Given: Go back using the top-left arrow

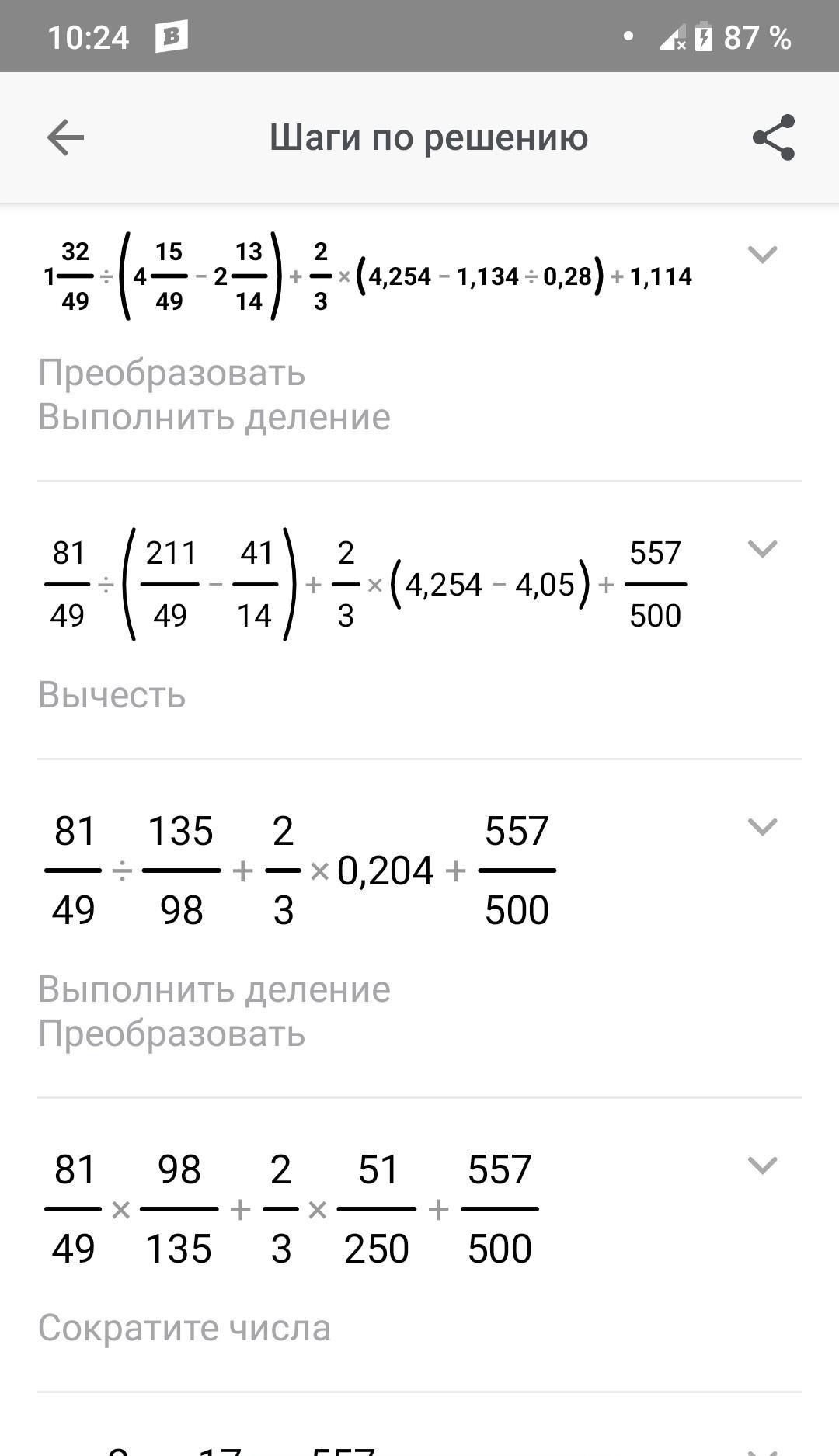Looking at the screenshot, I should 65,138.
